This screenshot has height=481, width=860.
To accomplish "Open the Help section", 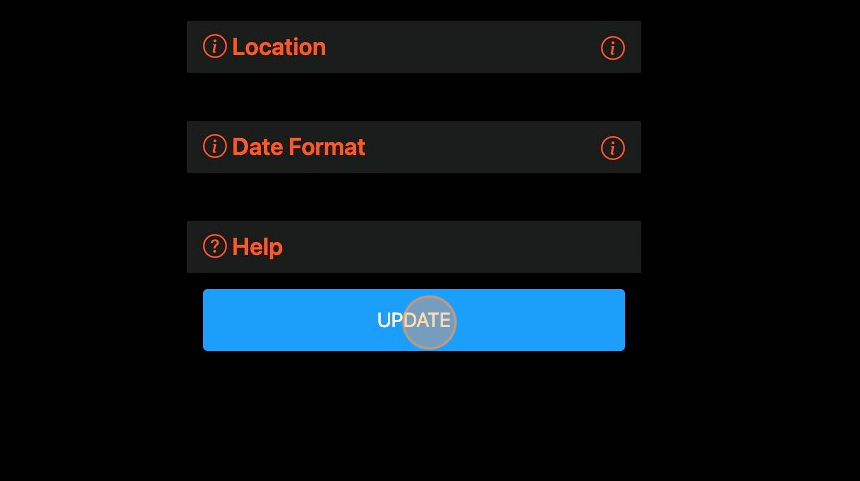I will (257, 247).
